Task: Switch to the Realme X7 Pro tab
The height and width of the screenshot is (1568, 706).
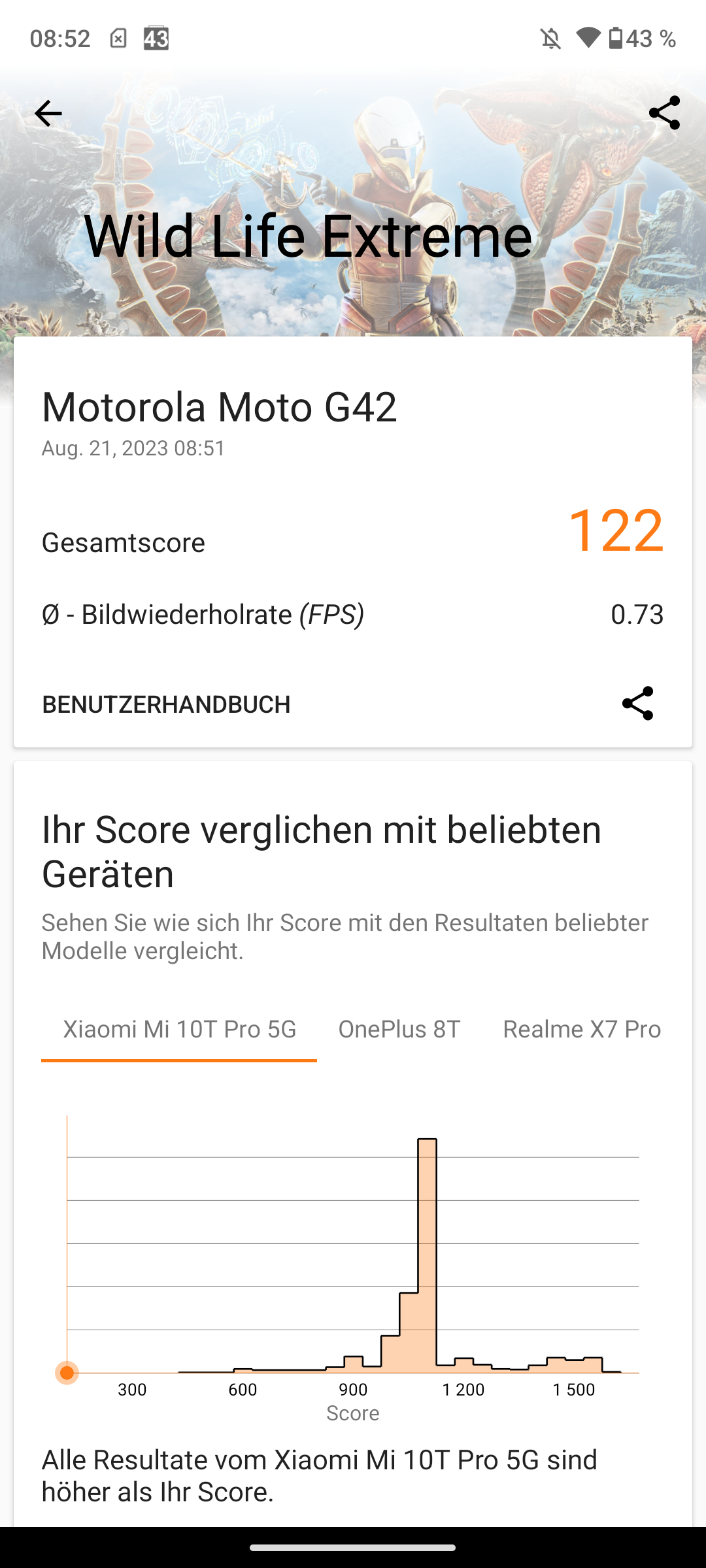Action: tap(582, 1029)
